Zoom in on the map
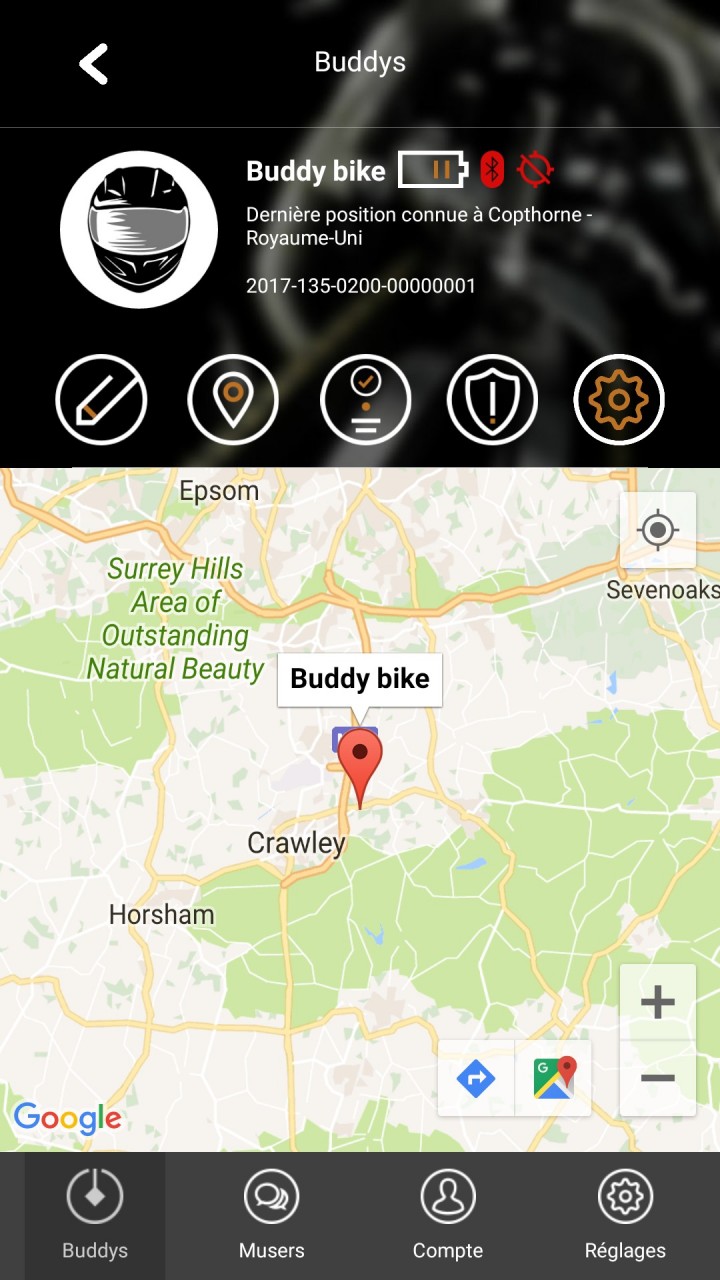 point(658,1002)
